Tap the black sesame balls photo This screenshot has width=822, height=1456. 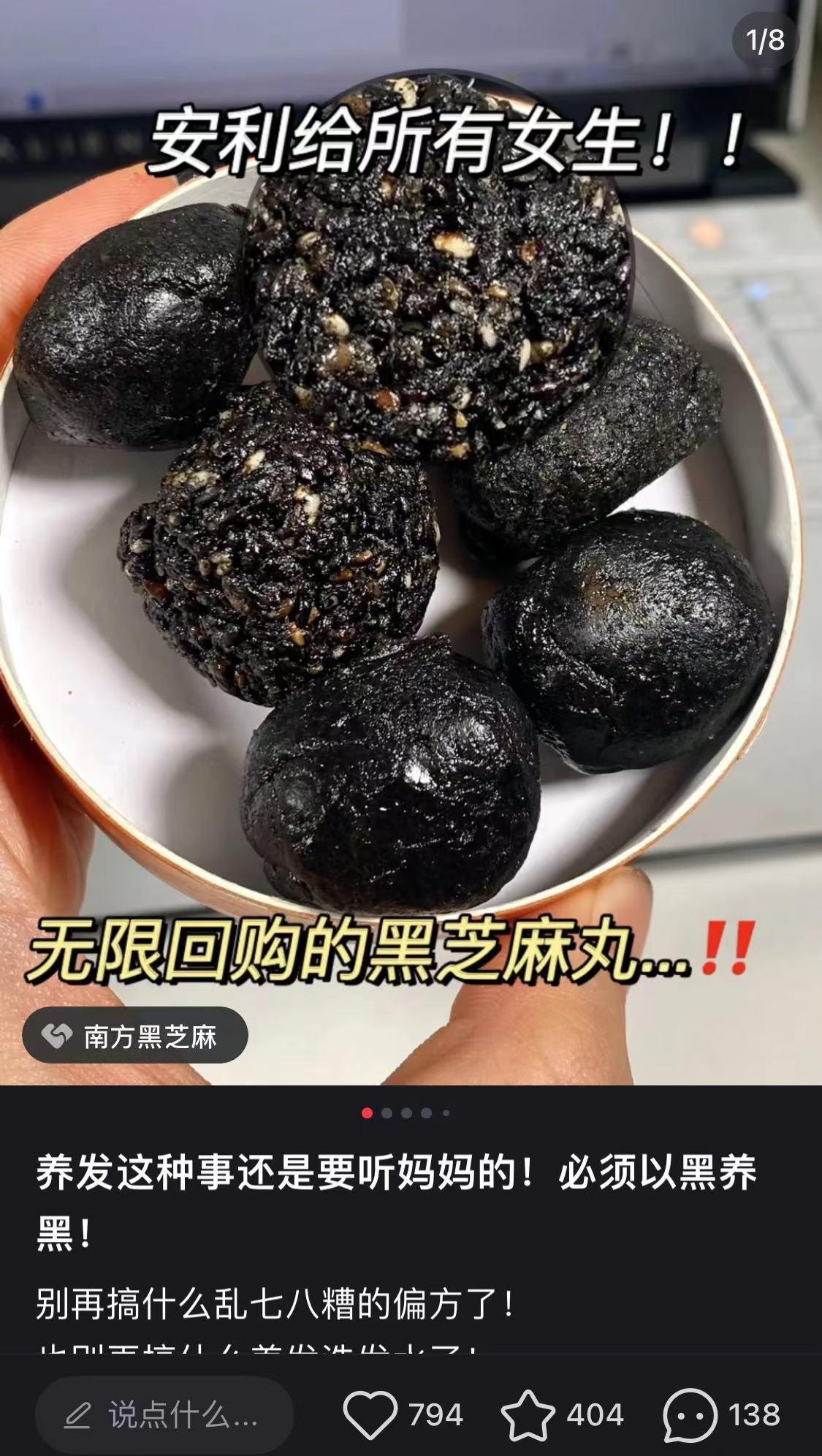point(409,548)
